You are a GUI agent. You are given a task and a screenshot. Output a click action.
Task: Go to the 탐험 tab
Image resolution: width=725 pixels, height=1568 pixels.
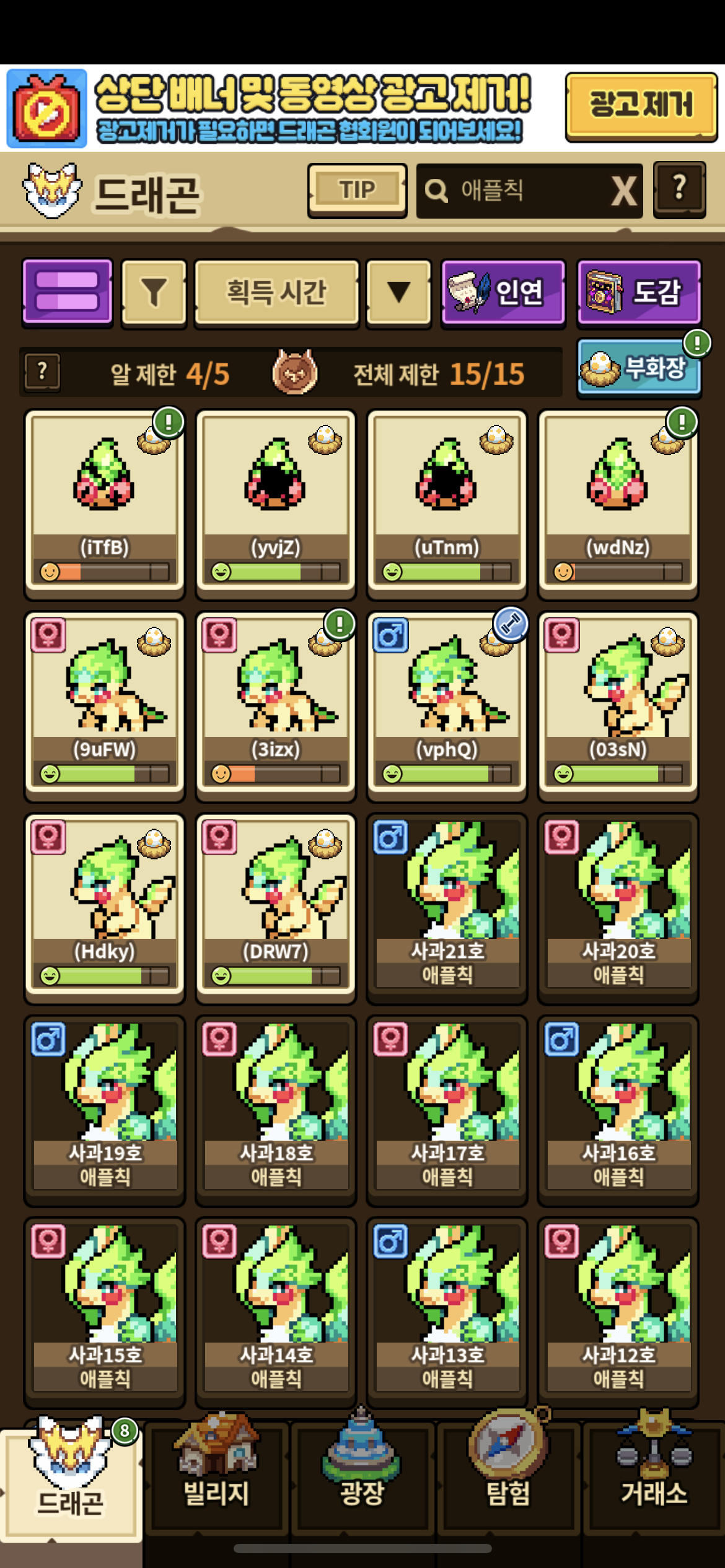click(508, 1474)
